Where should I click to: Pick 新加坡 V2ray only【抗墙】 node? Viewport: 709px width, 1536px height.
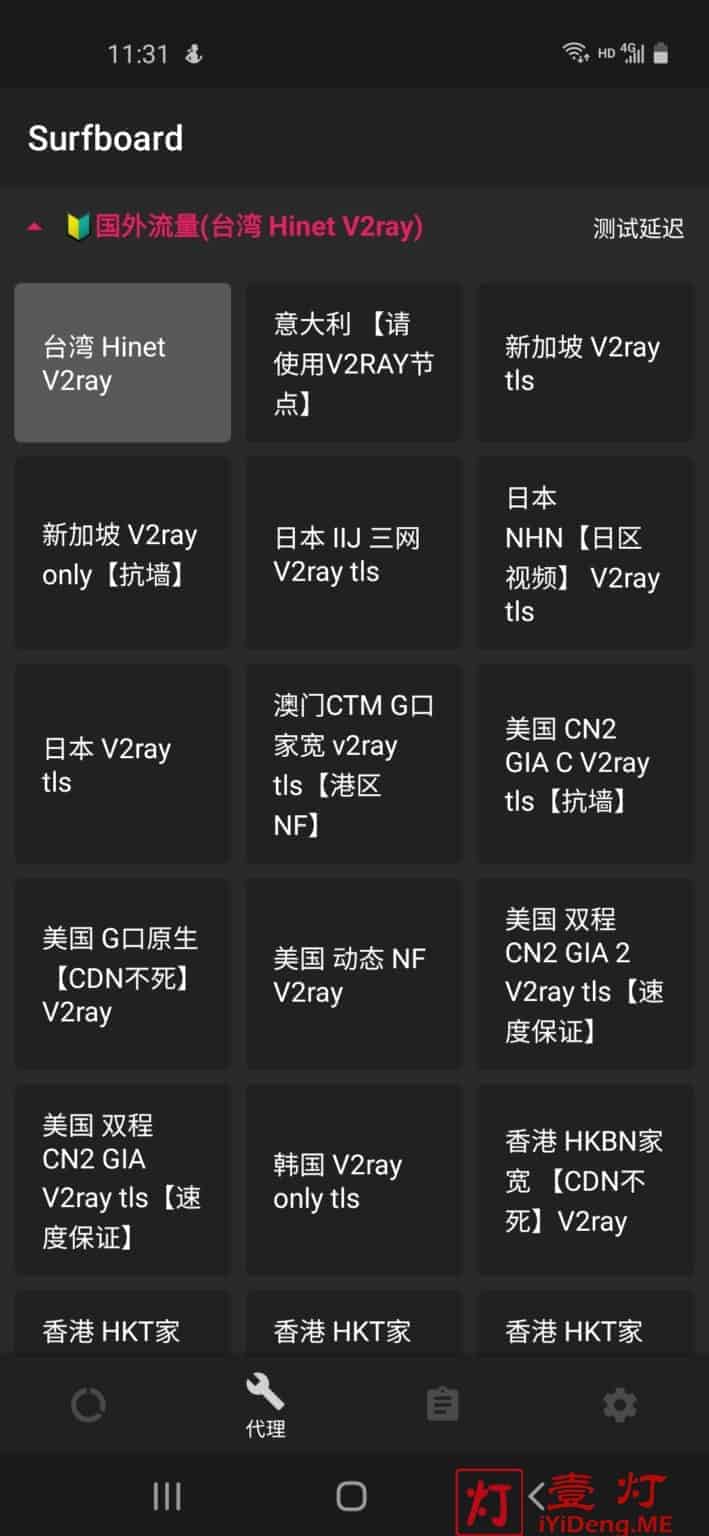point(123,554)
